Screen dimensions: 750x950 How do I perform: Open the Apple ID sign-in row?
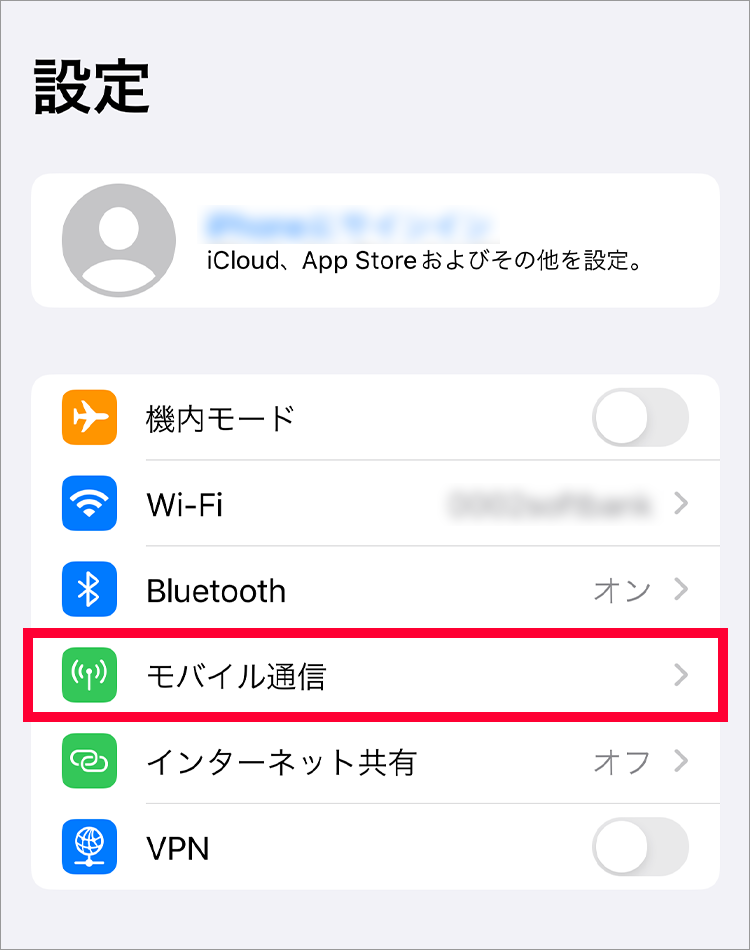click(x=375, y=240)
